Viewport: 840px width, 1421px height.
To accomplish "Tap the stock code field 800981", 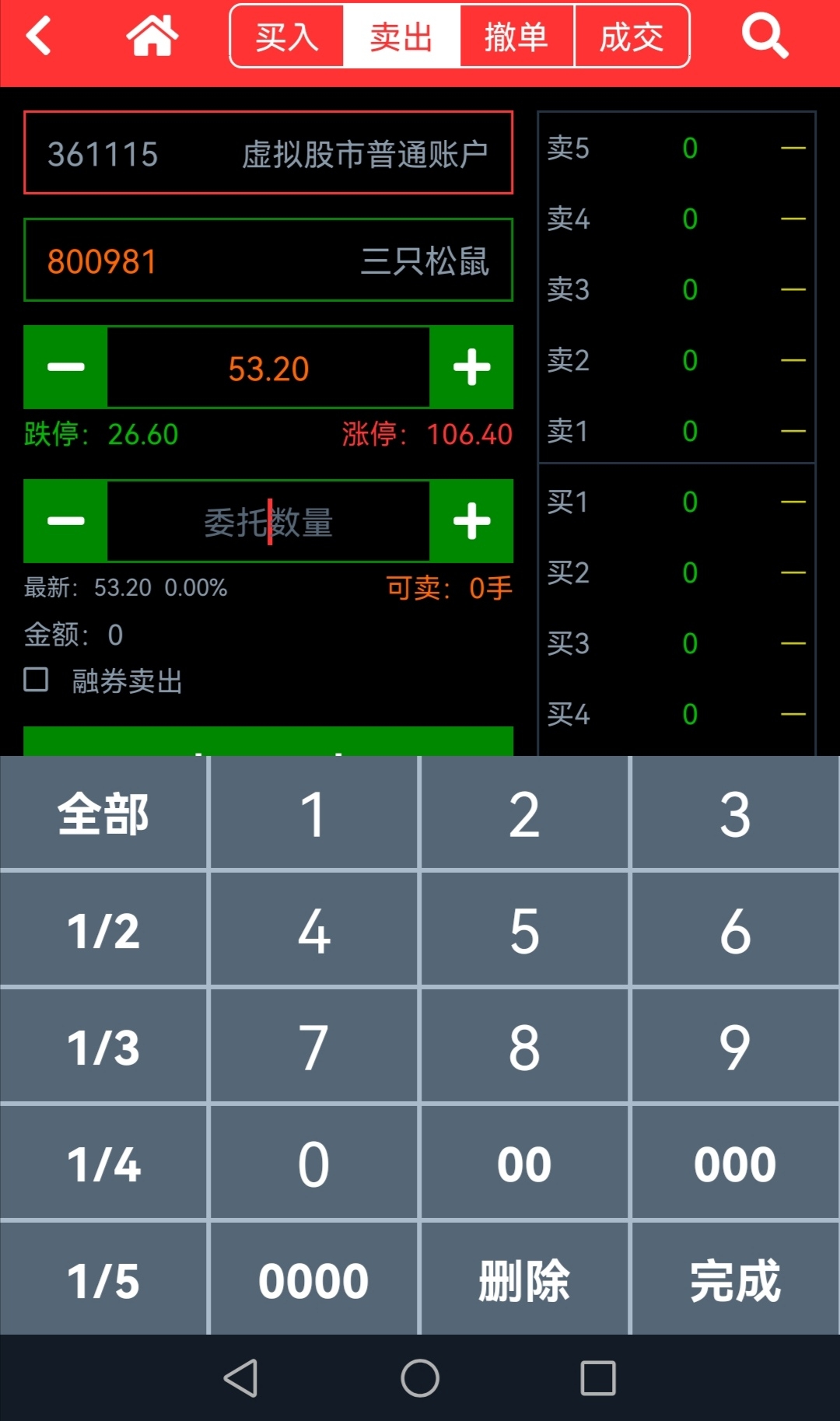I will [268, 260].
